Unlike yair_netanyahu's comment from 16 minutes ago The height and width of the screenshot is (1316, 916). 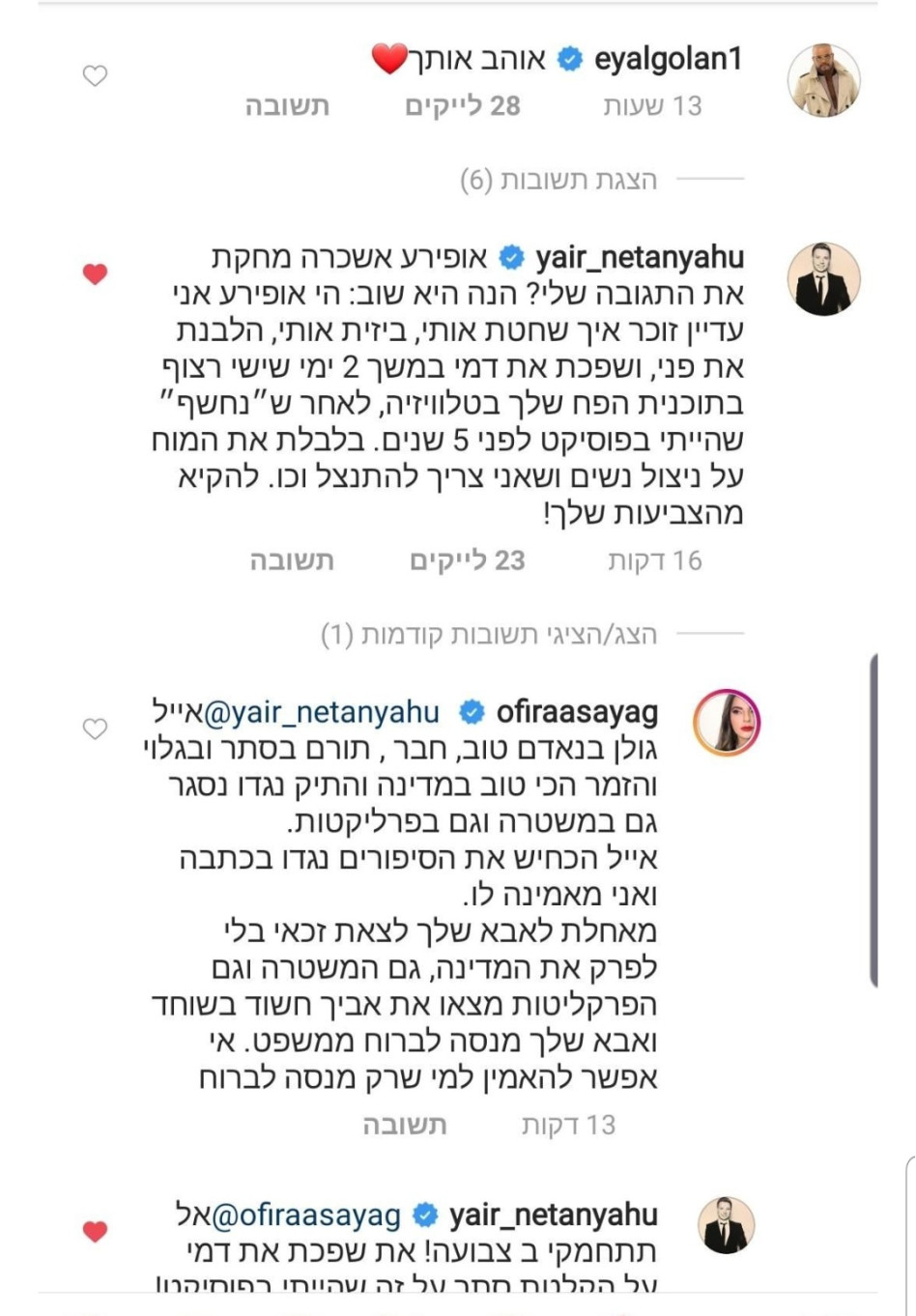(x=95, y=274)
